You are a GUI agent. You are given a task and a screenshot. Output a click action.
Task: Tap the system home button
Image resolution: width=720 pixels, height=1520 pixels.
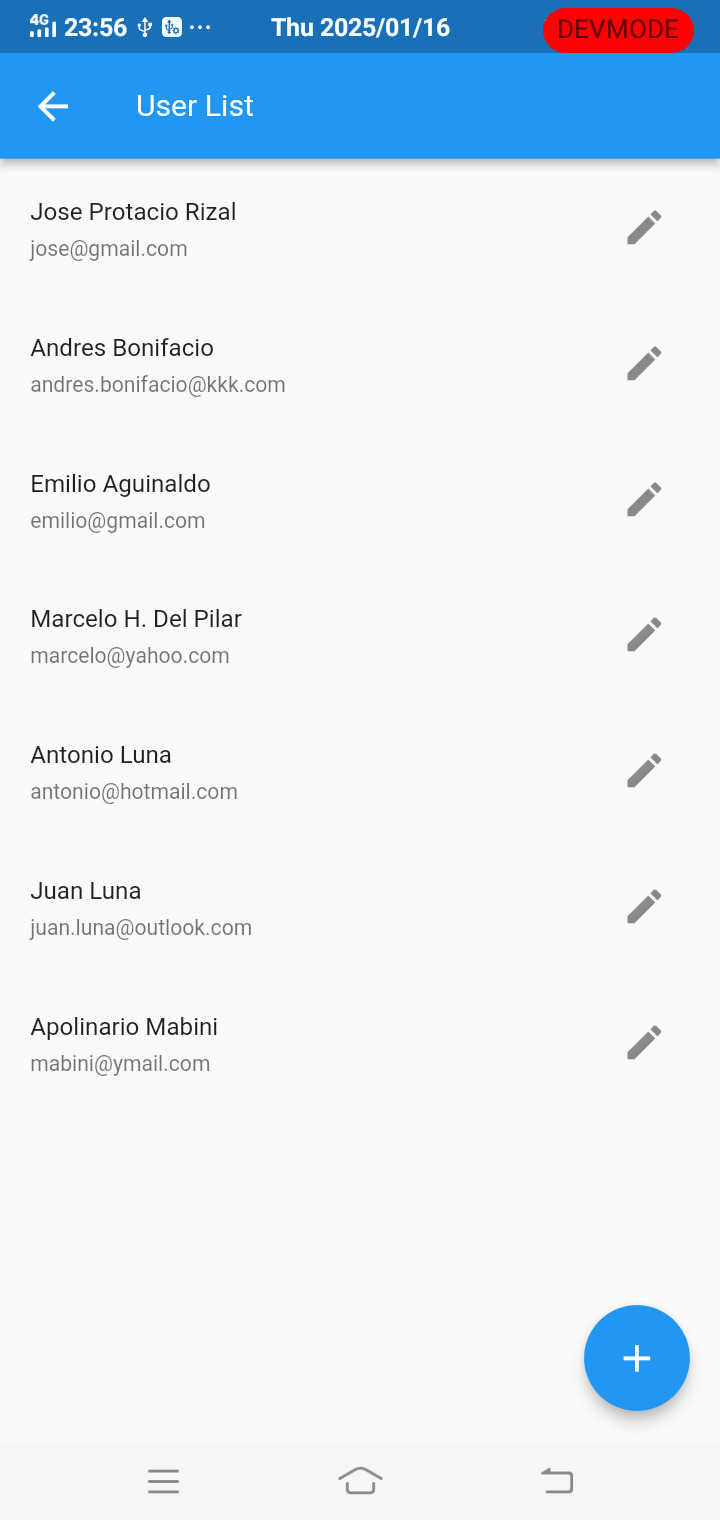pos(360,1481)
